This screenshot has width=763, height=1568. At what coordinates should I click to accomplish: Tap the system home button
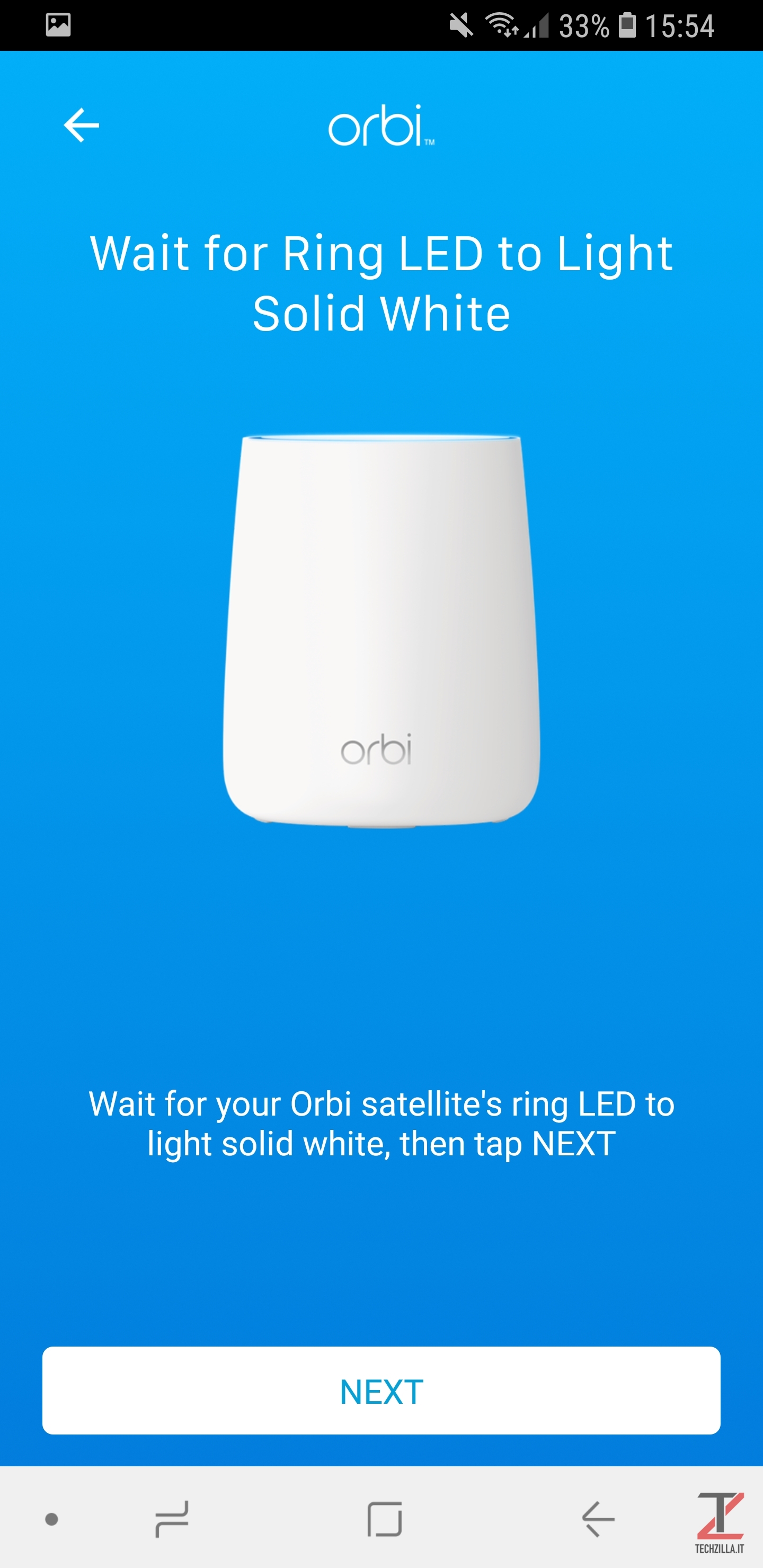pyautogui.click(x=385, y=1519)
